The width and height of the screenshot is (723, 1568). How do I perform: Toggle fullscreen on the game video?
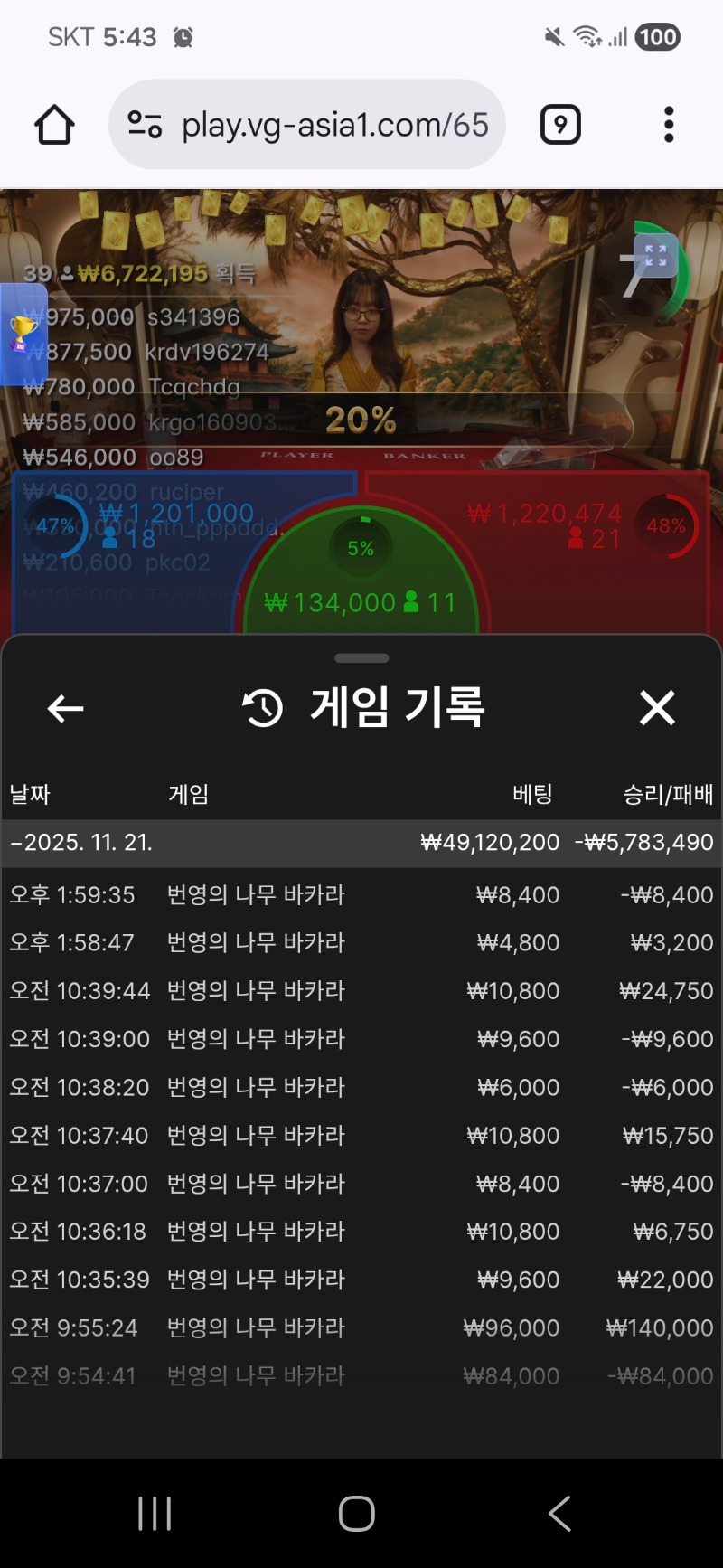655,256
